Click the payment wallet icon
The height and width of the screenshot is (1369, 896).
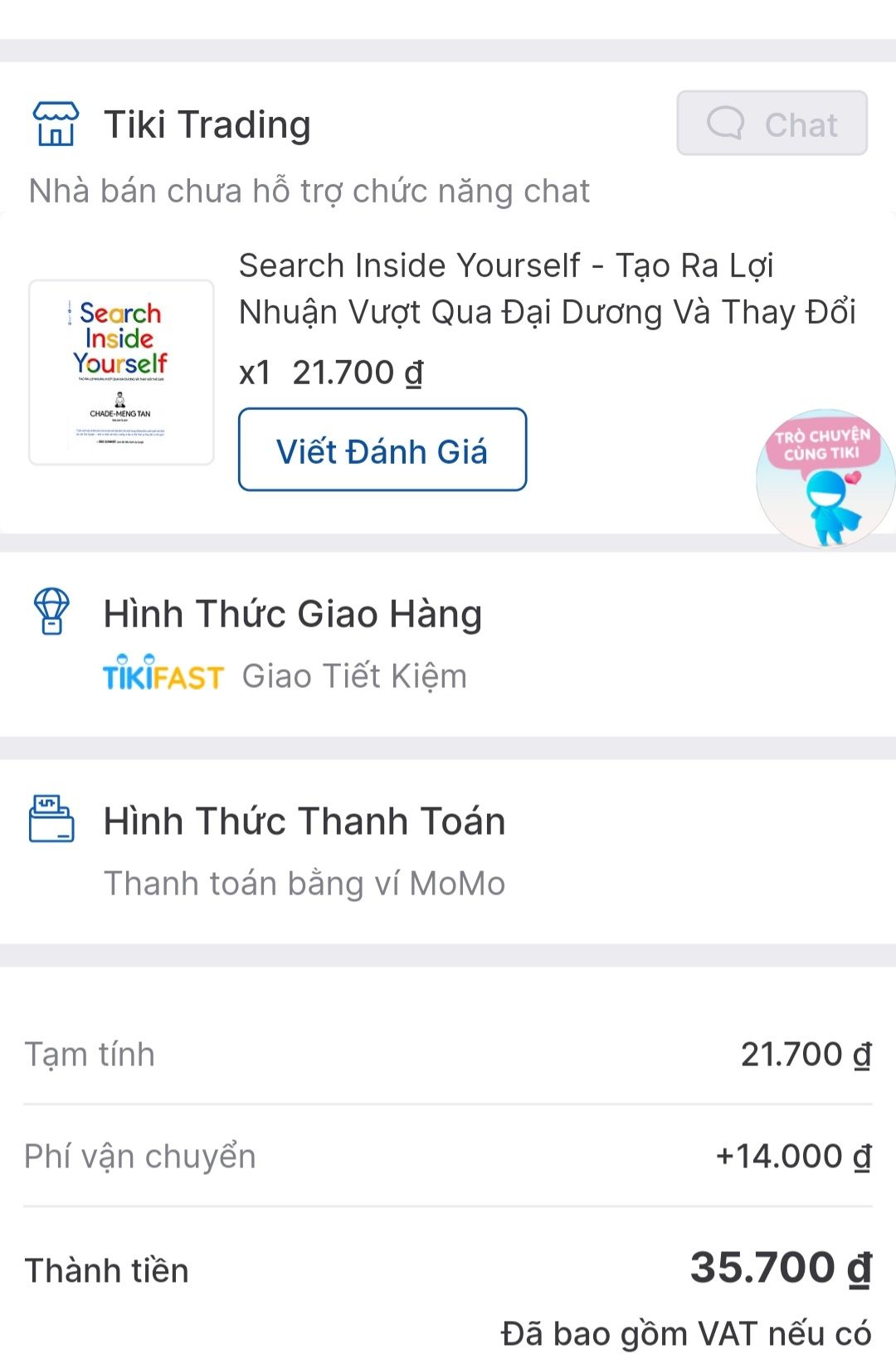(52, 820)
